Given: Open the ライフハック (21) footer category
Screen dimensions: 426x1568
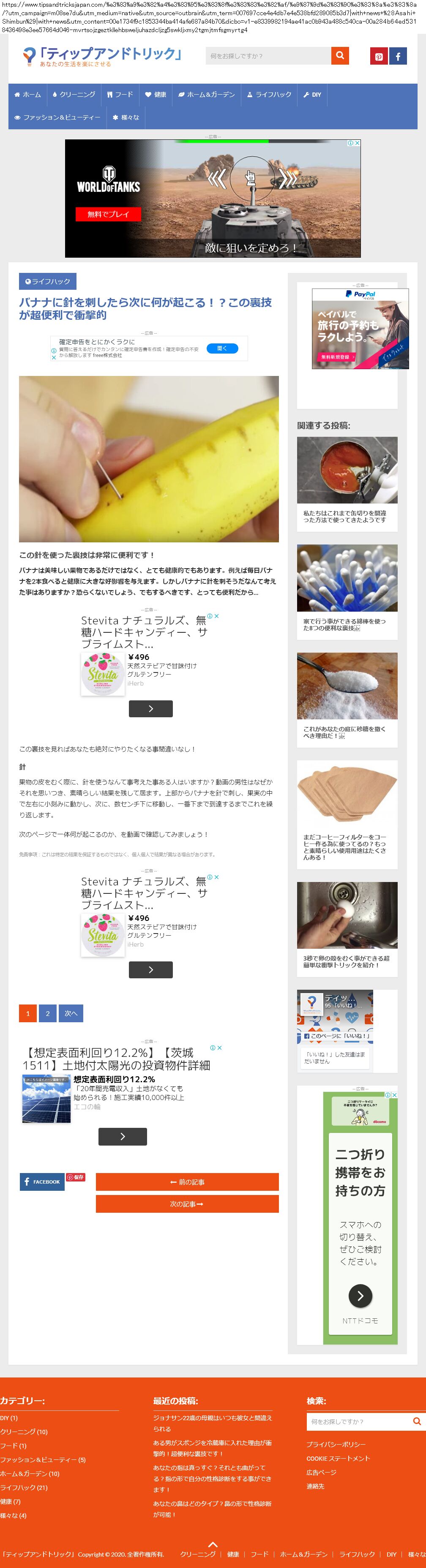Looking at the screenshot, I should [24, 1487].
